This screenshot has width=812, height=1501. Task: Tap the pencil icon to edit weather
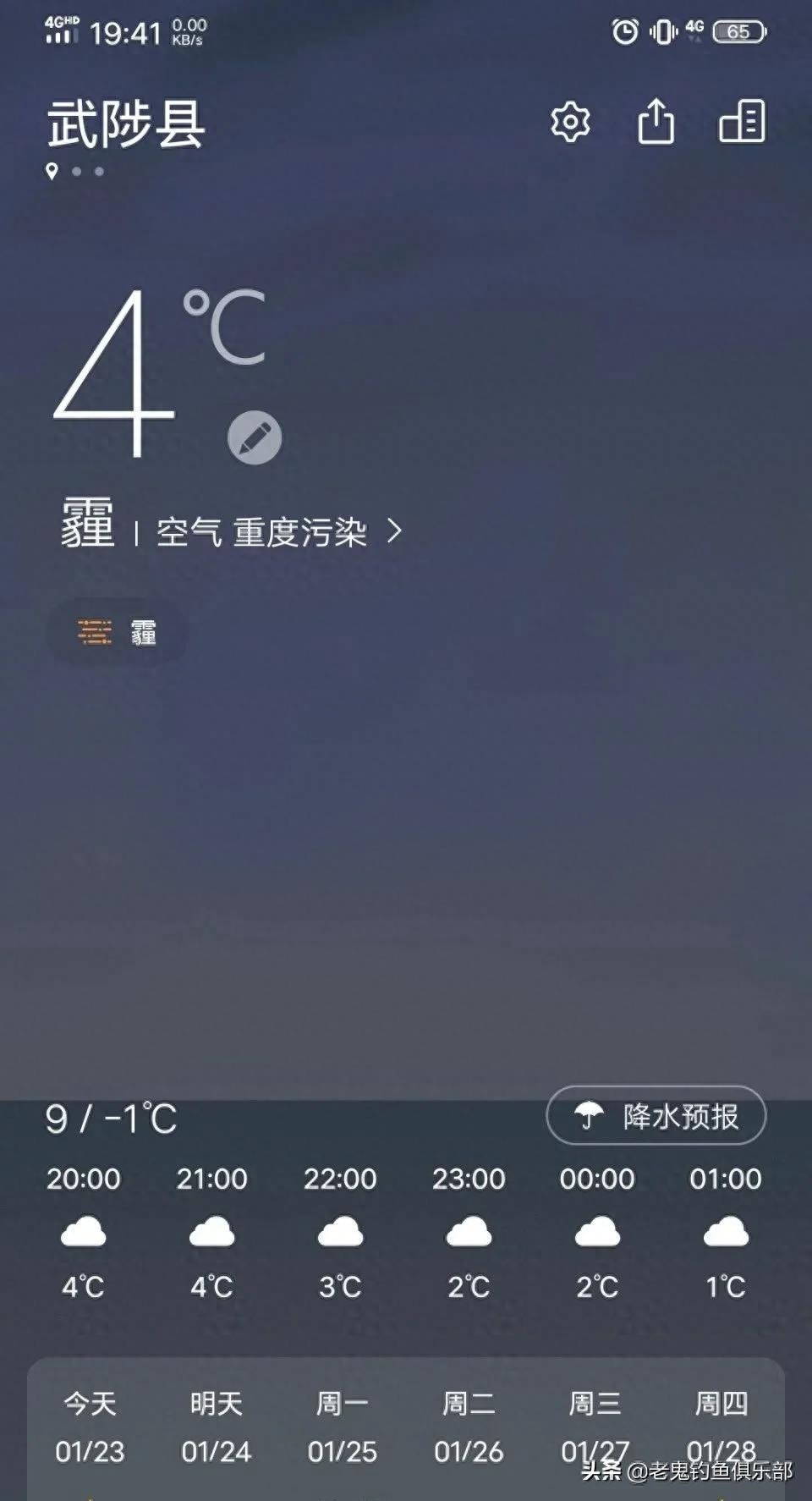coord(255,438)
